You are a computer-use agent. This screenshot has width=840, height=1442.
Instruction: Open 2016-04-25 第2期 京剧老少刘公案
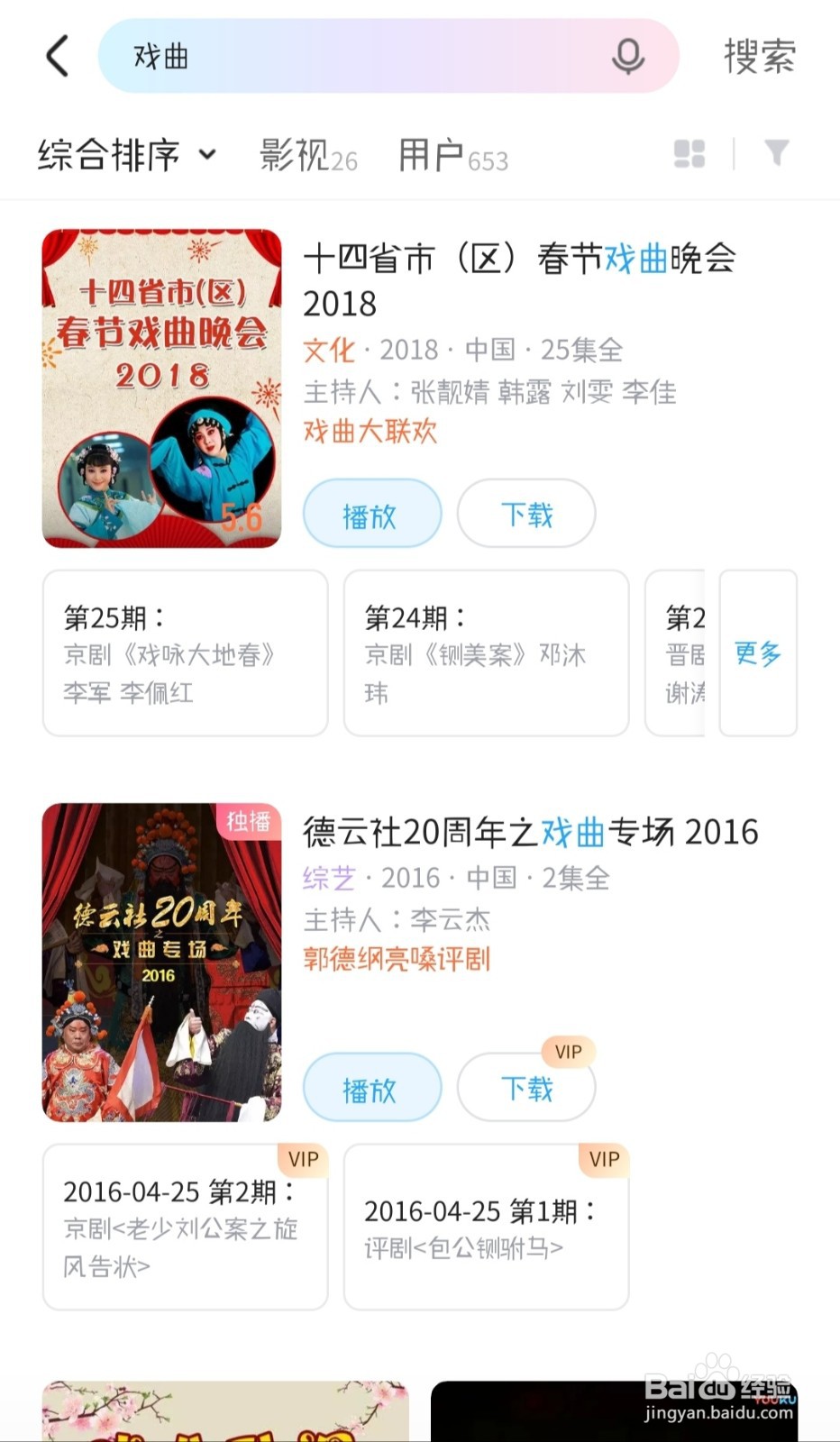[185, 1228]
